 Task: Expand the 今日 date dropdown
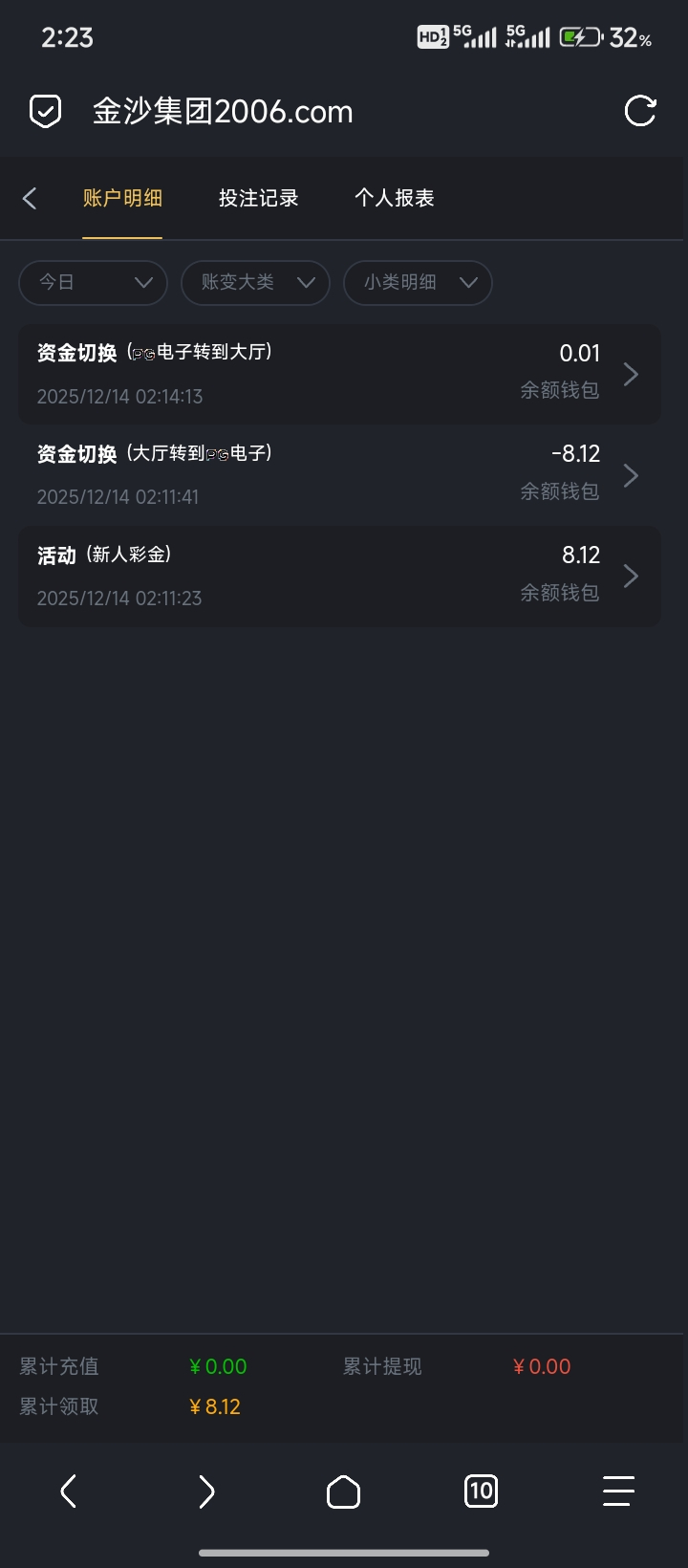[x=94, y=283]
